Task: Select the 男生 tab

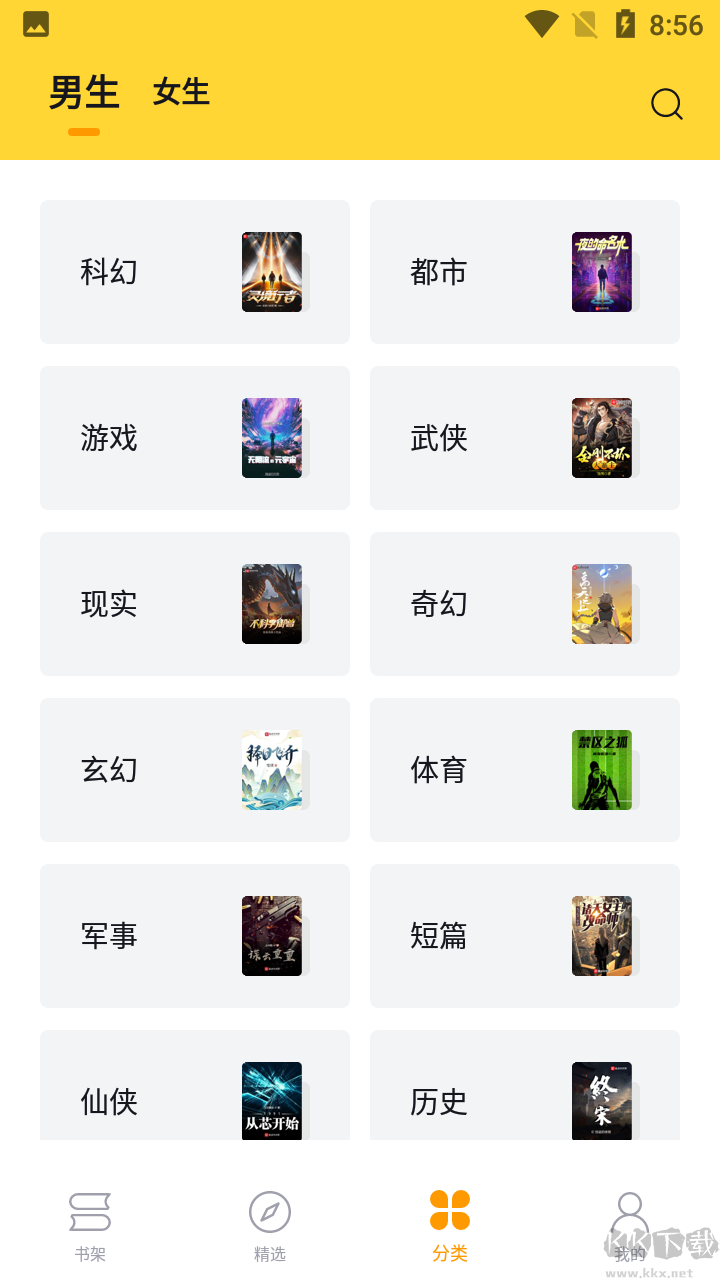Action: 85,92
